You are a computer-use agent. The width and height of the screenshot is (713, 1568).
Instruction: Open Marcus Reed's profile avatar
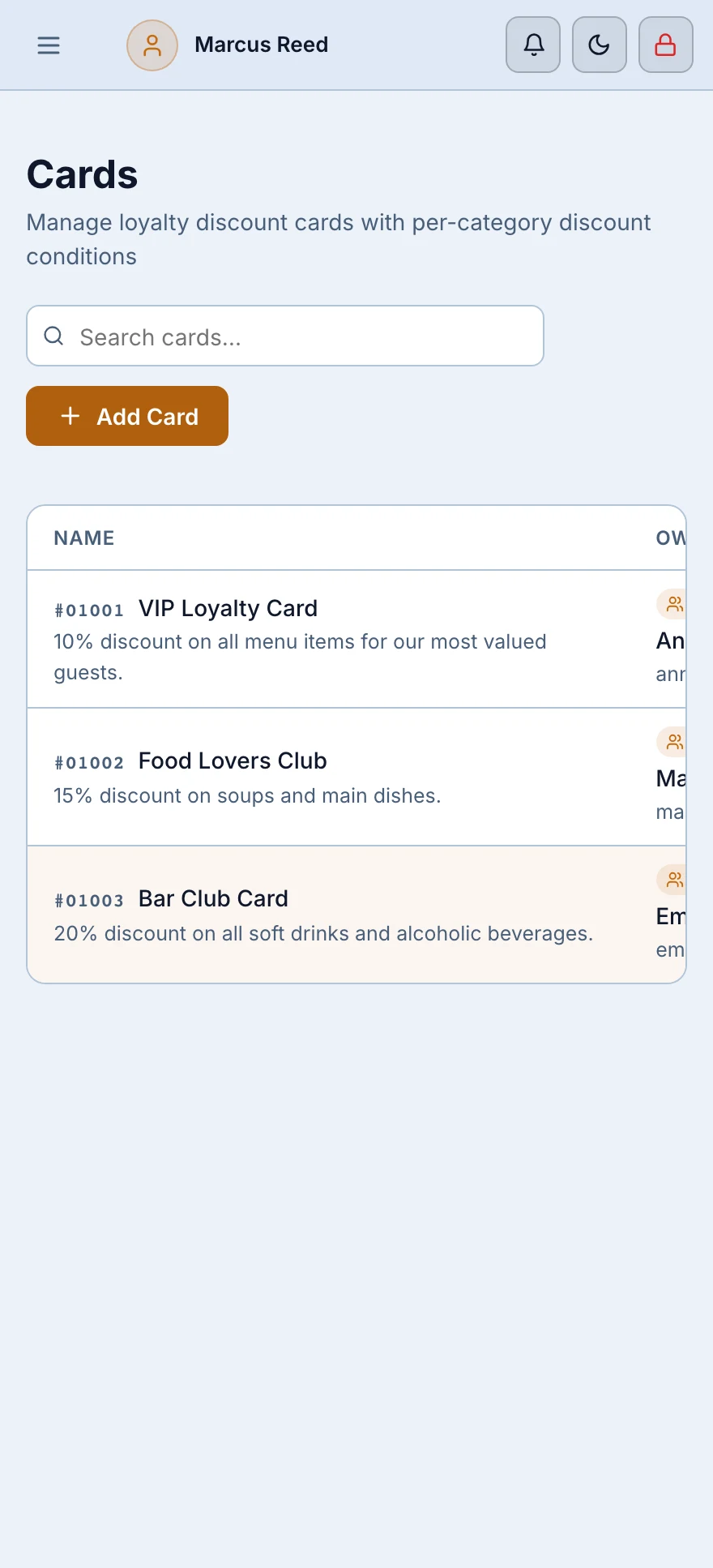pyautogui.click(x=152, y=45)
